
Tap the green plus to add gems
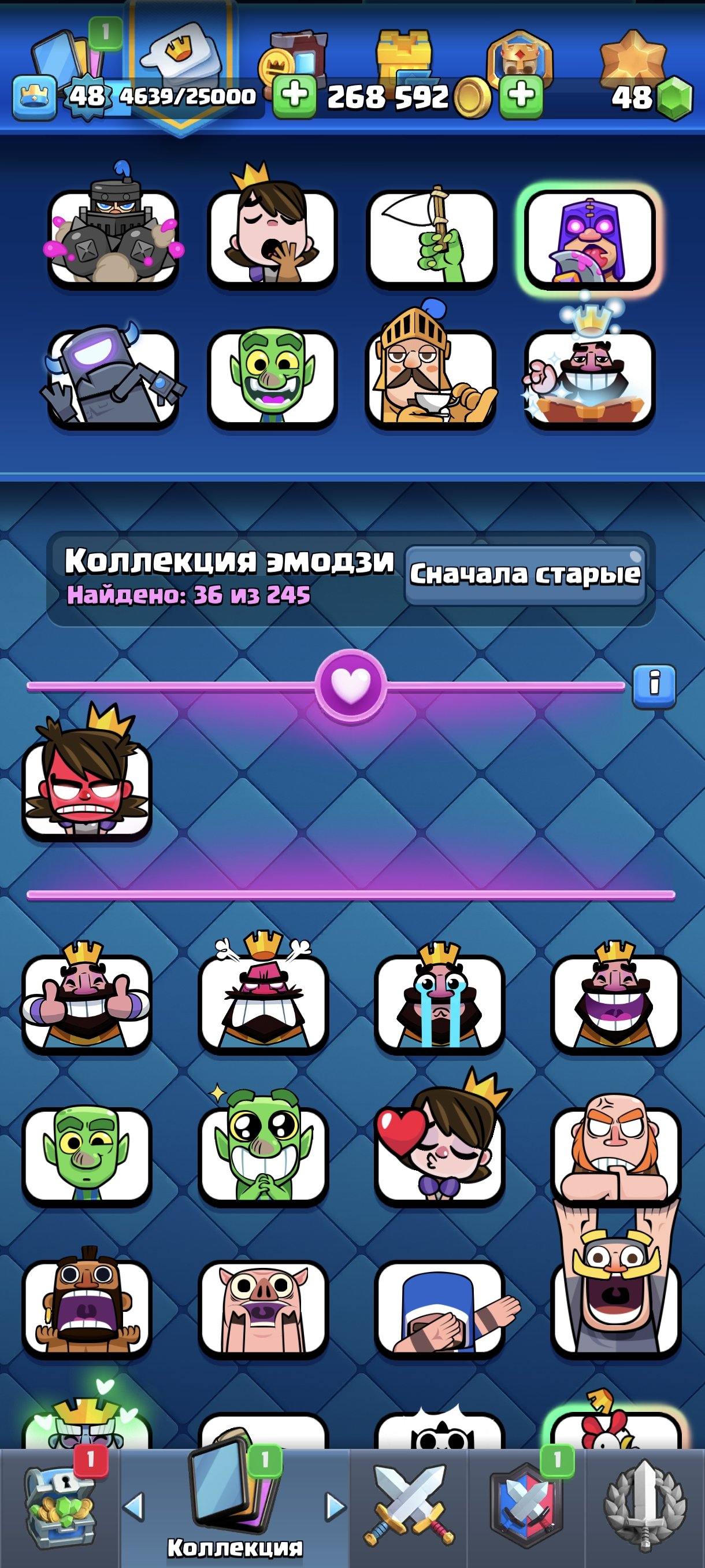(521, 97)
